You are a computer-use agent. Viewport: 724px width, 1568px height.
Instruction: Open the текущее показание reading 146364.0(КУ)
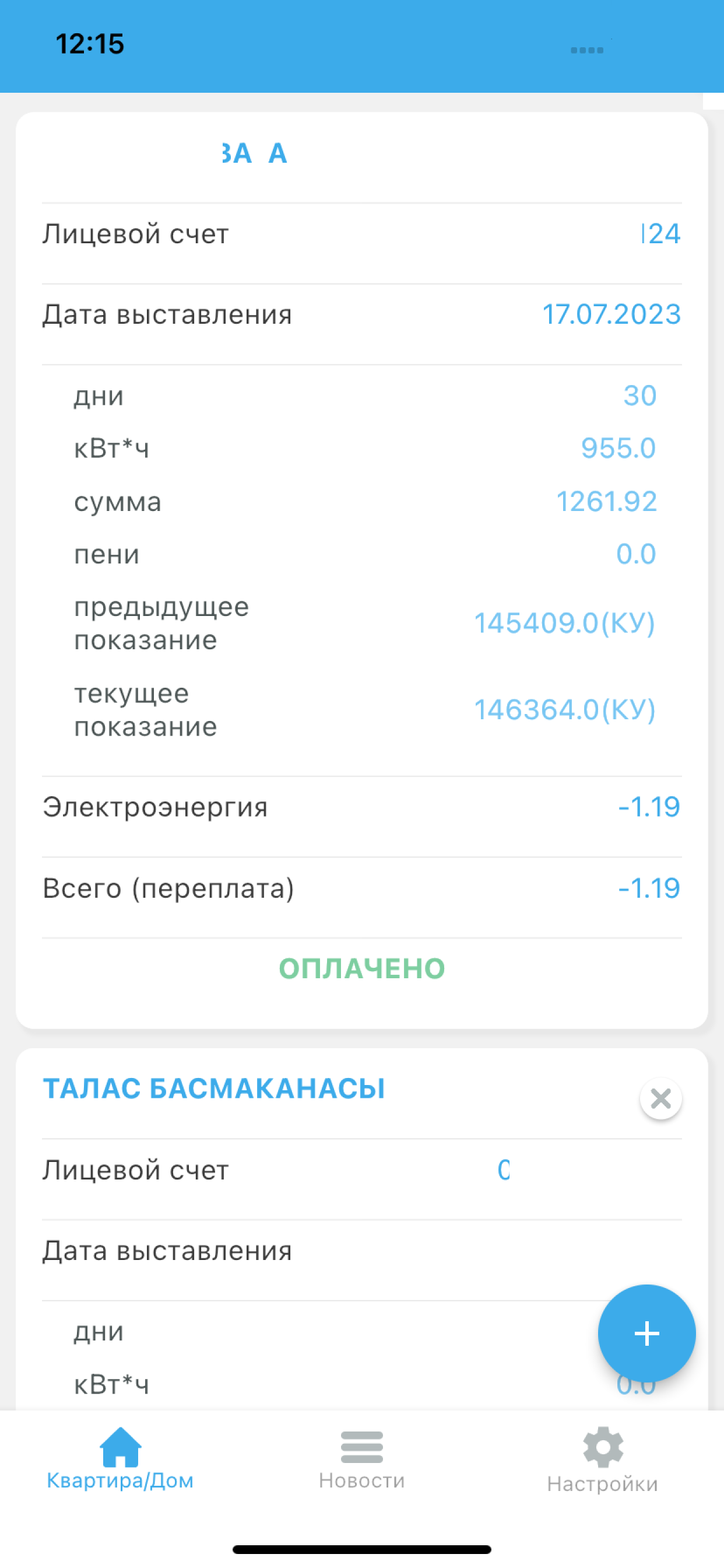[x=565, y=709]
